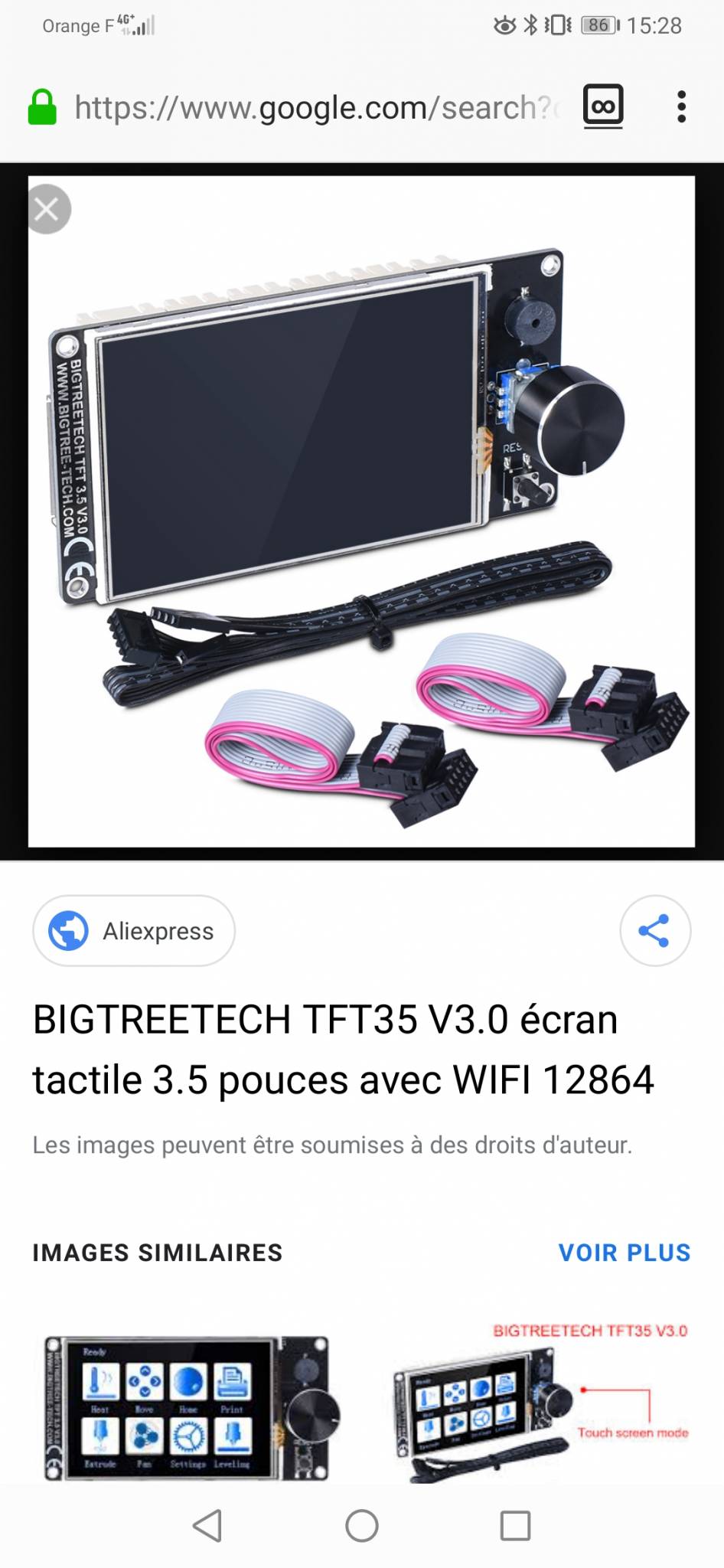Image resolution: width=724 pixels, height=1568 pixels.
Task: Open the main BIGTREETECH product image
Action: point(361,511)
